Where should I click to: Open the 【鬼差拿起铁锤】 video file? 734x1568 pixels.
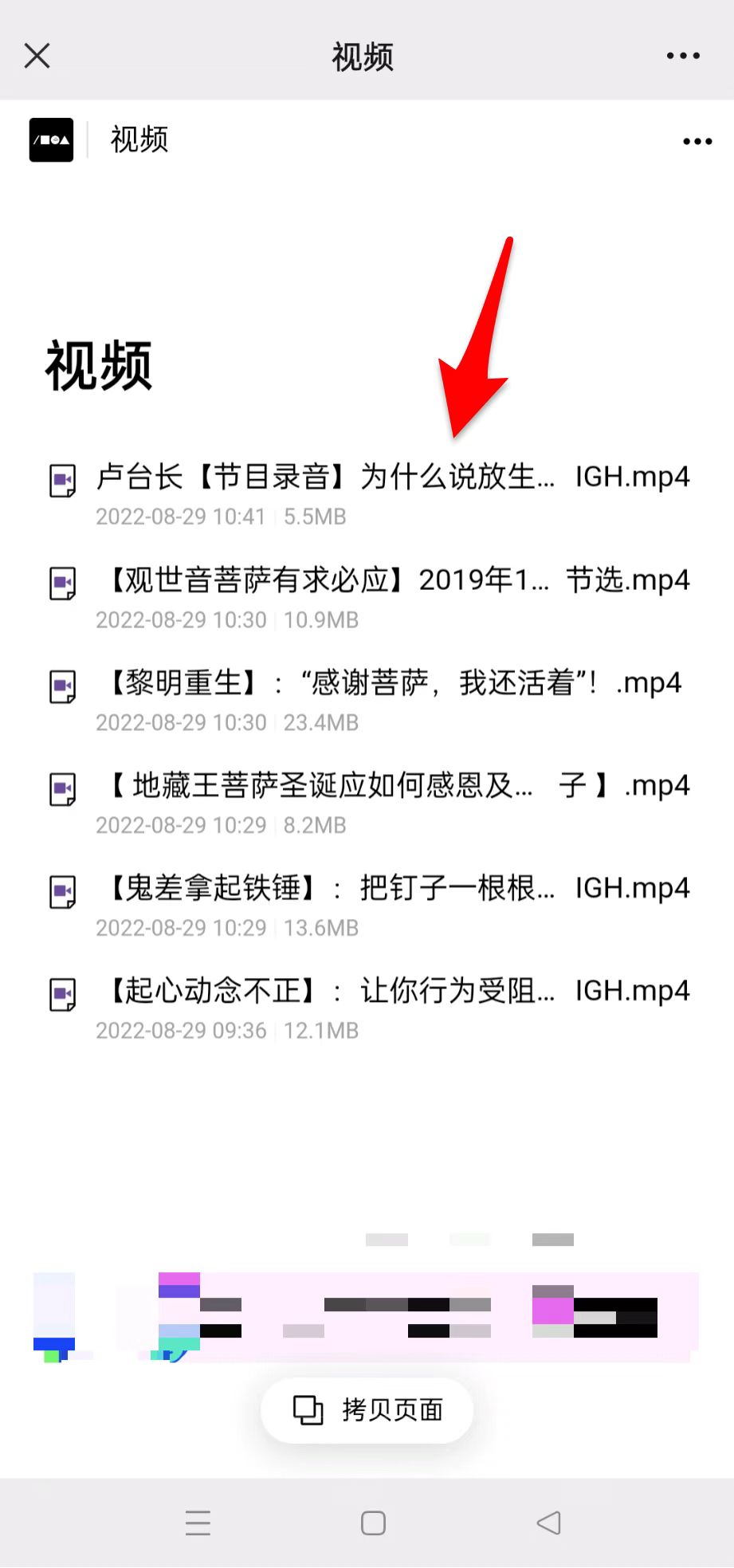click(369, 904)
